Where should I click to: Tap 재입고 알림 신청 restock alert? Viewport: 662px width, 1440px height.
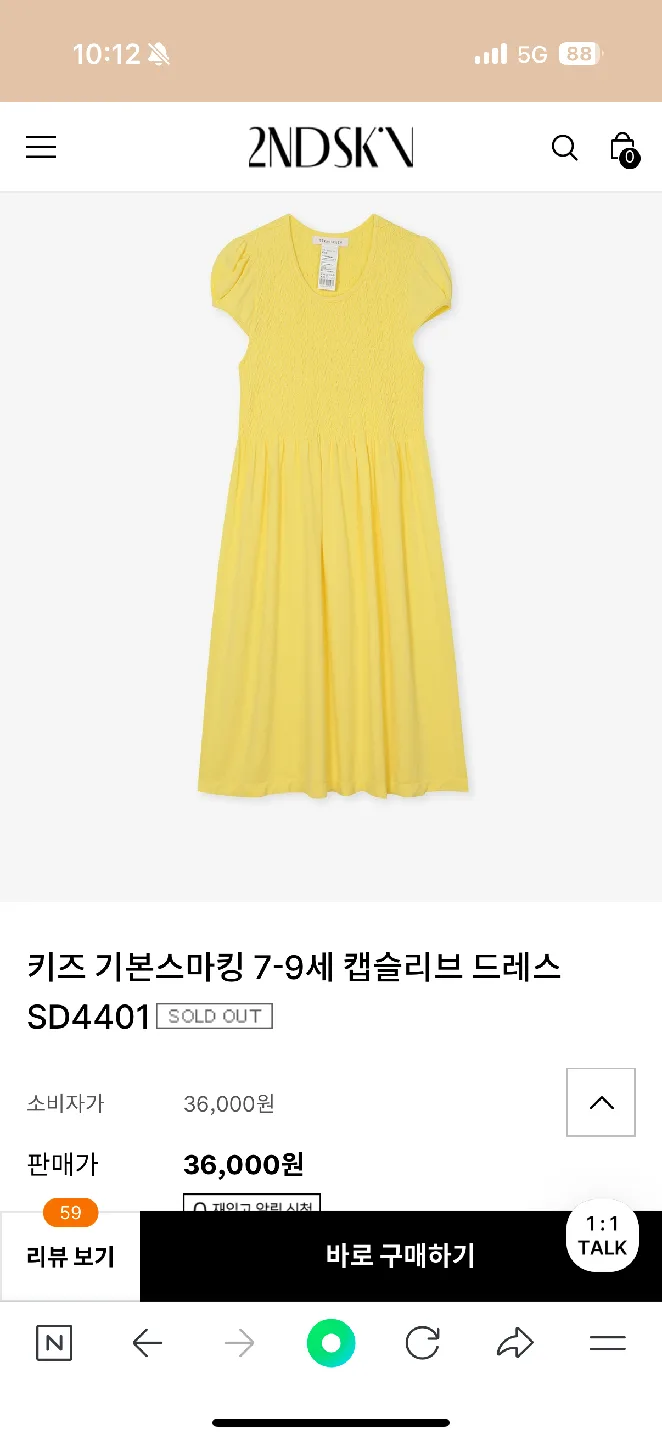[x=252, y=1203]
